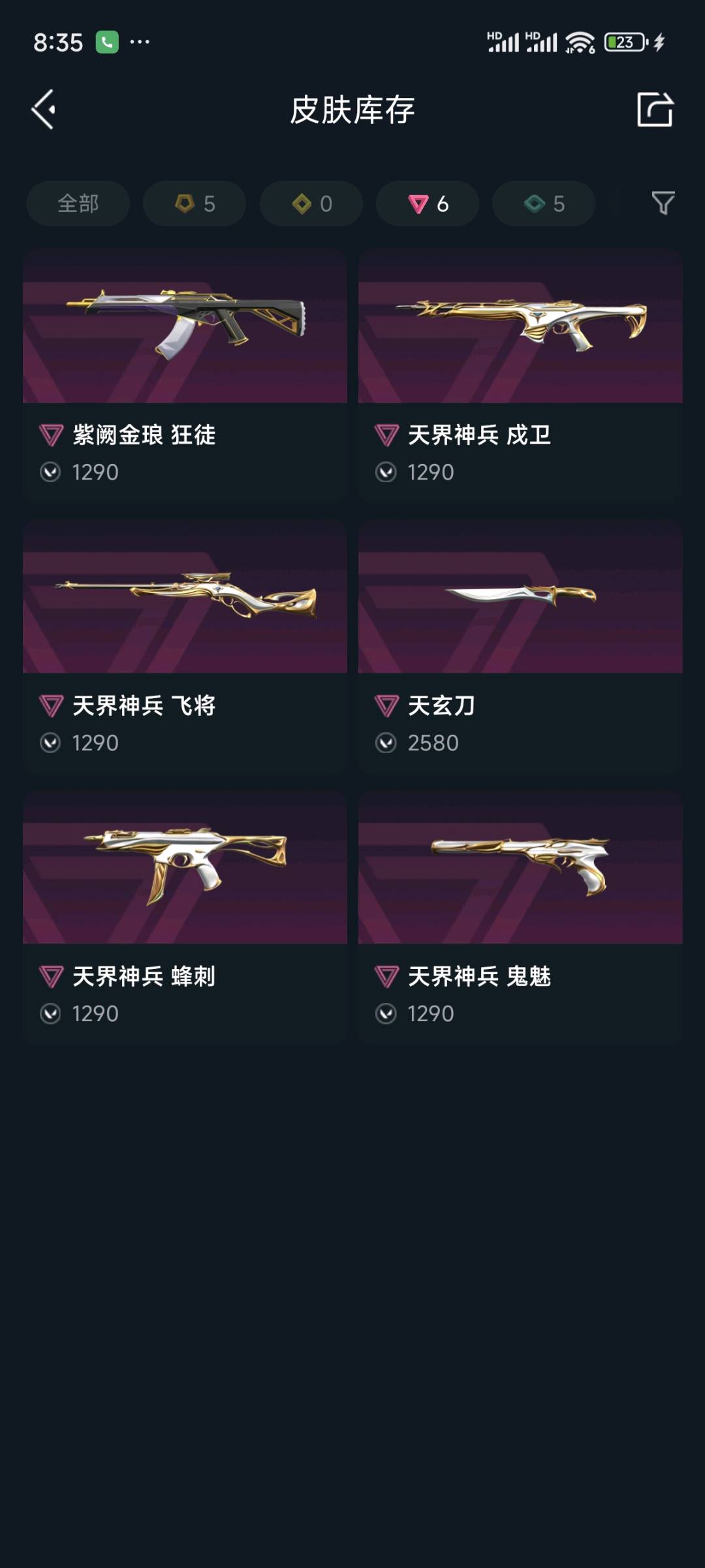Switch to the green tier chip showing 5
Screen dimensions: 705x1568
point(544,204)
